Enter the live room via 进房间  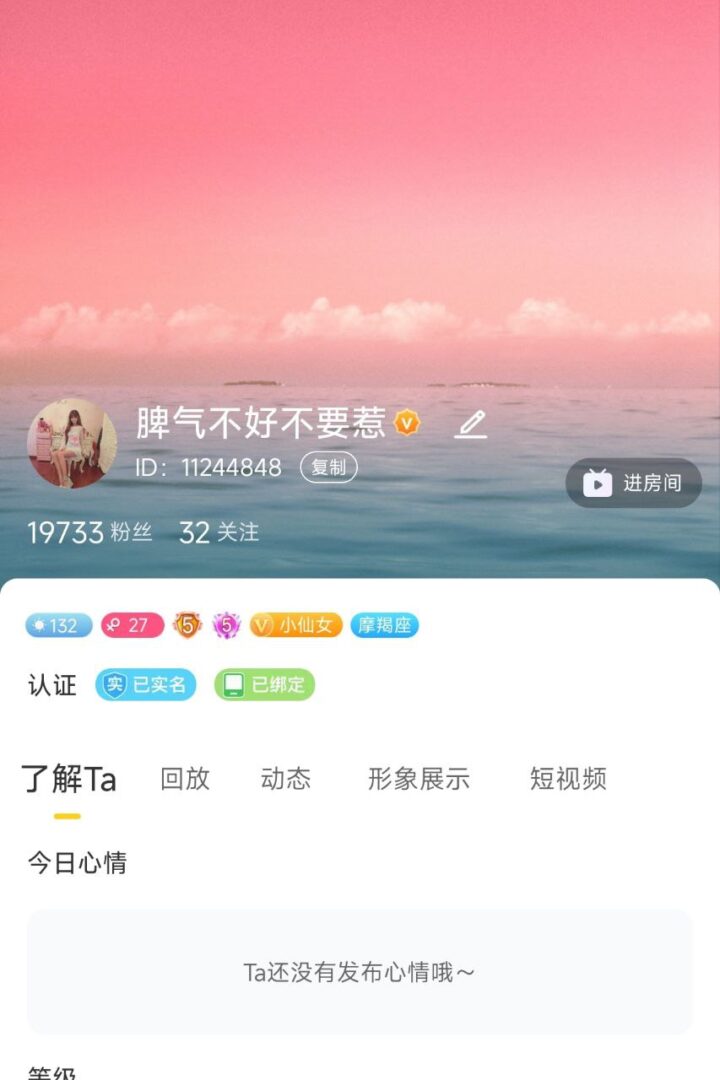click(634, 483)
